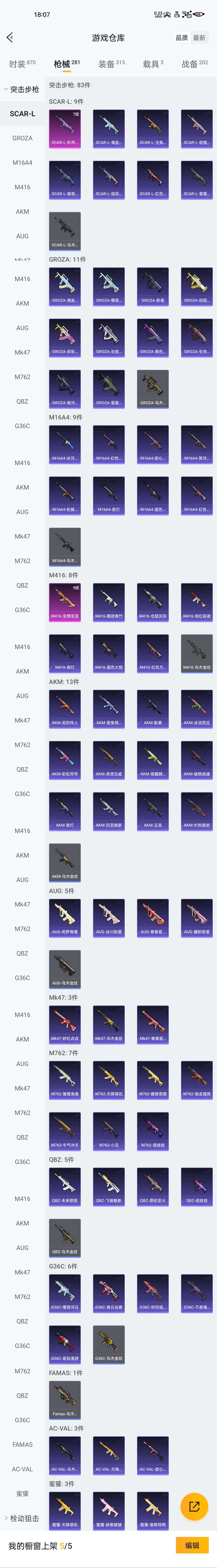
Task: Sort items by 最新
Action: (199, 38)
